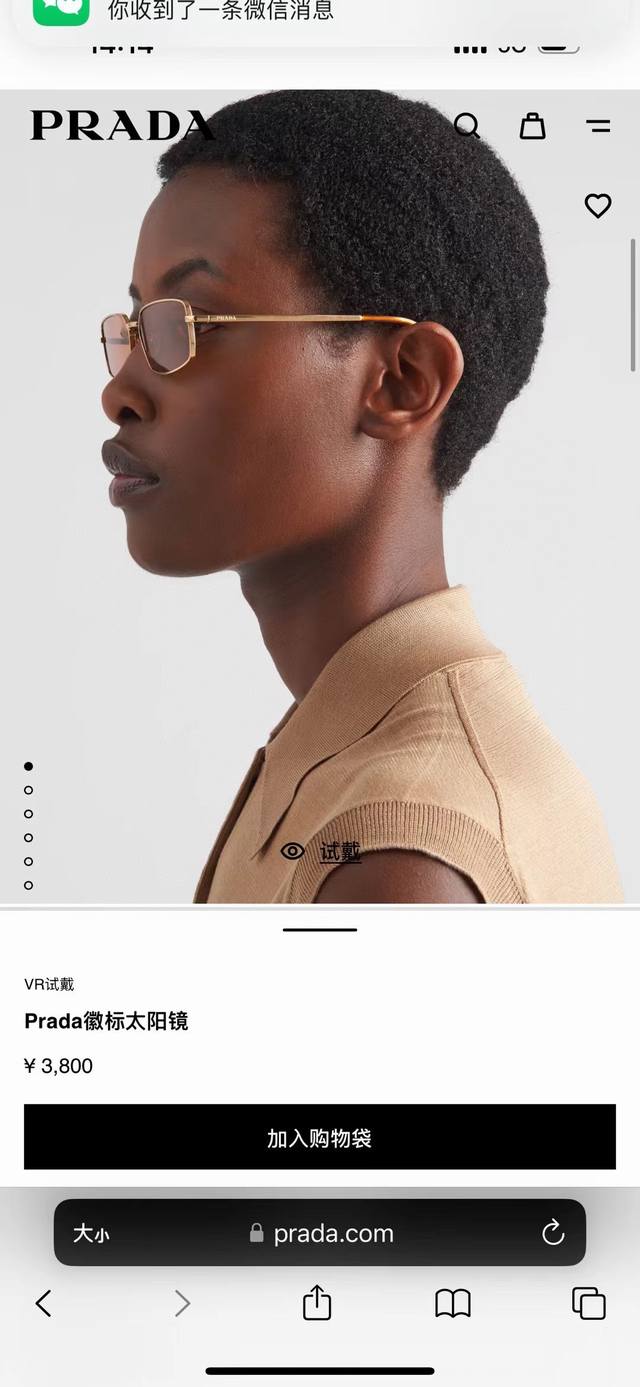Tap the 试戴 try-on link
Viewport: 640px width, 1387px height.
pyautogui.click(x=322, y=851)
